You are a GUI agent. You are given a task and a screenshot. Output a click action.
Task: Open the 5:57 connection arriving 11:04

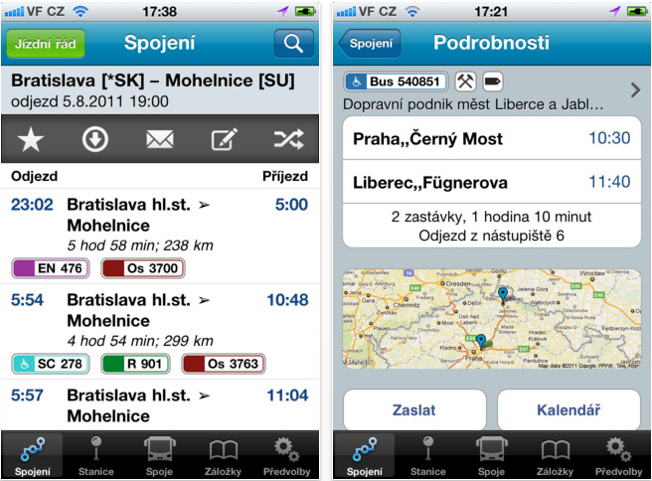160,404
